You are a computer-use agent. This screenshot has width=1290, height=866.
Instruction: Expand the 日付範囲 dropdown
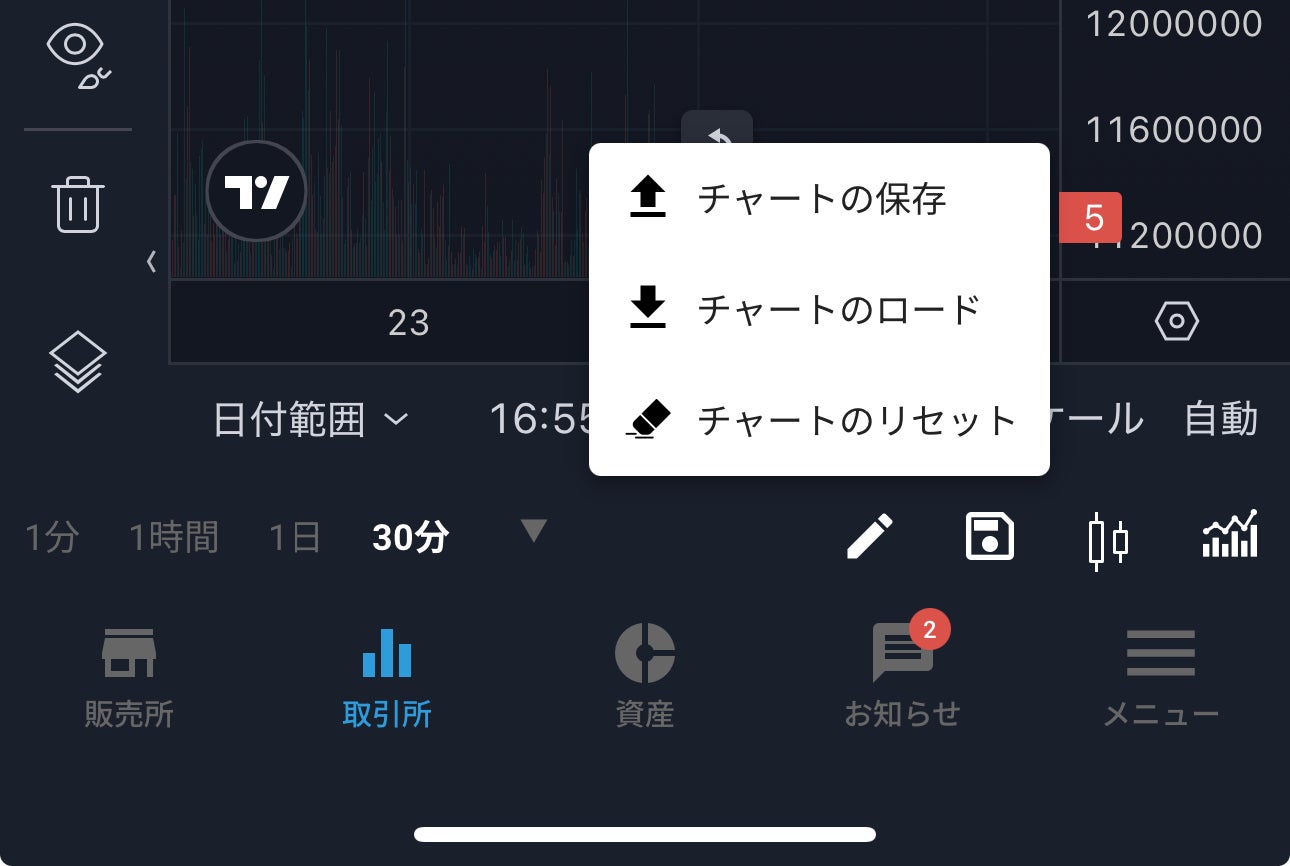tap(311, 420)
